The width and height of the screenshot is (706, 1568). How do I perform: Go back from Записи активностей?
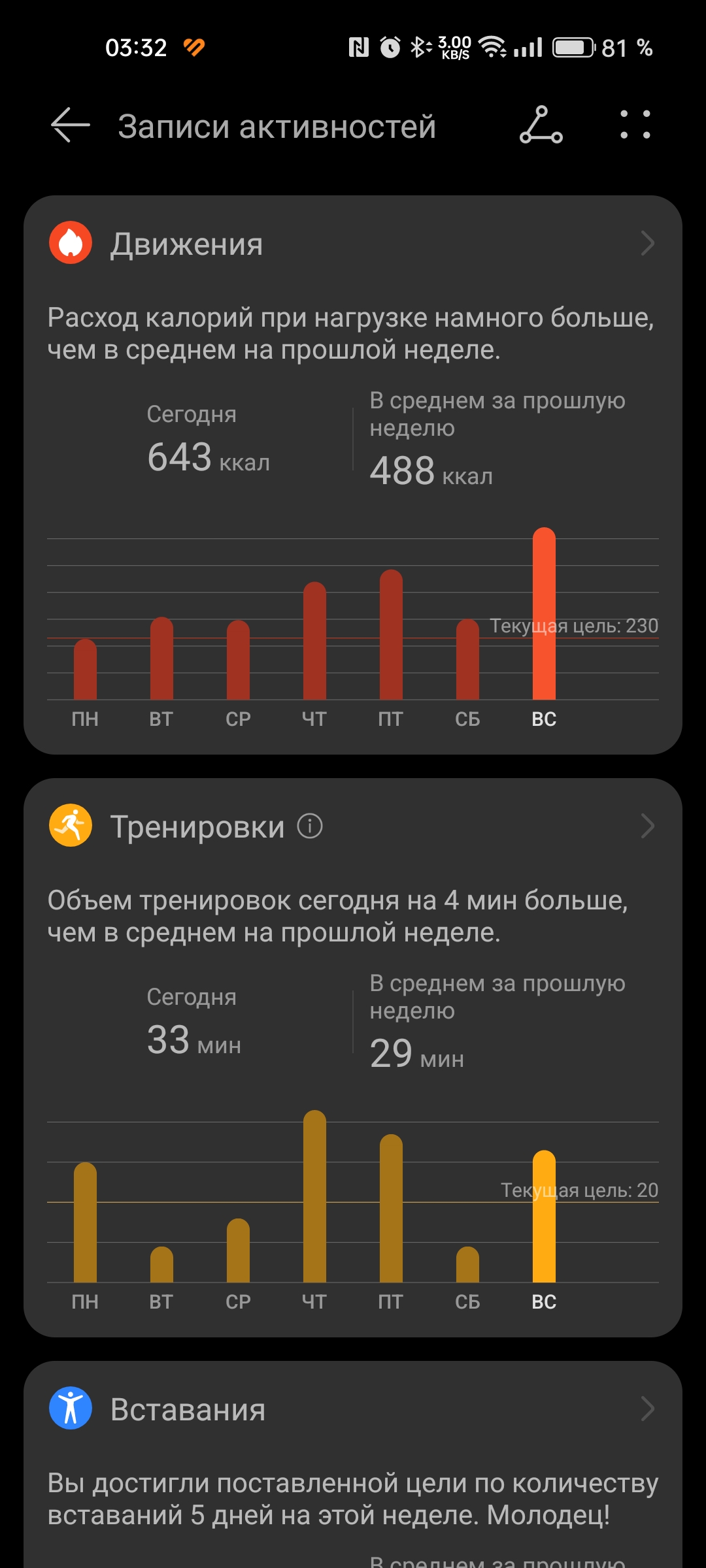[x=71, y=125]
